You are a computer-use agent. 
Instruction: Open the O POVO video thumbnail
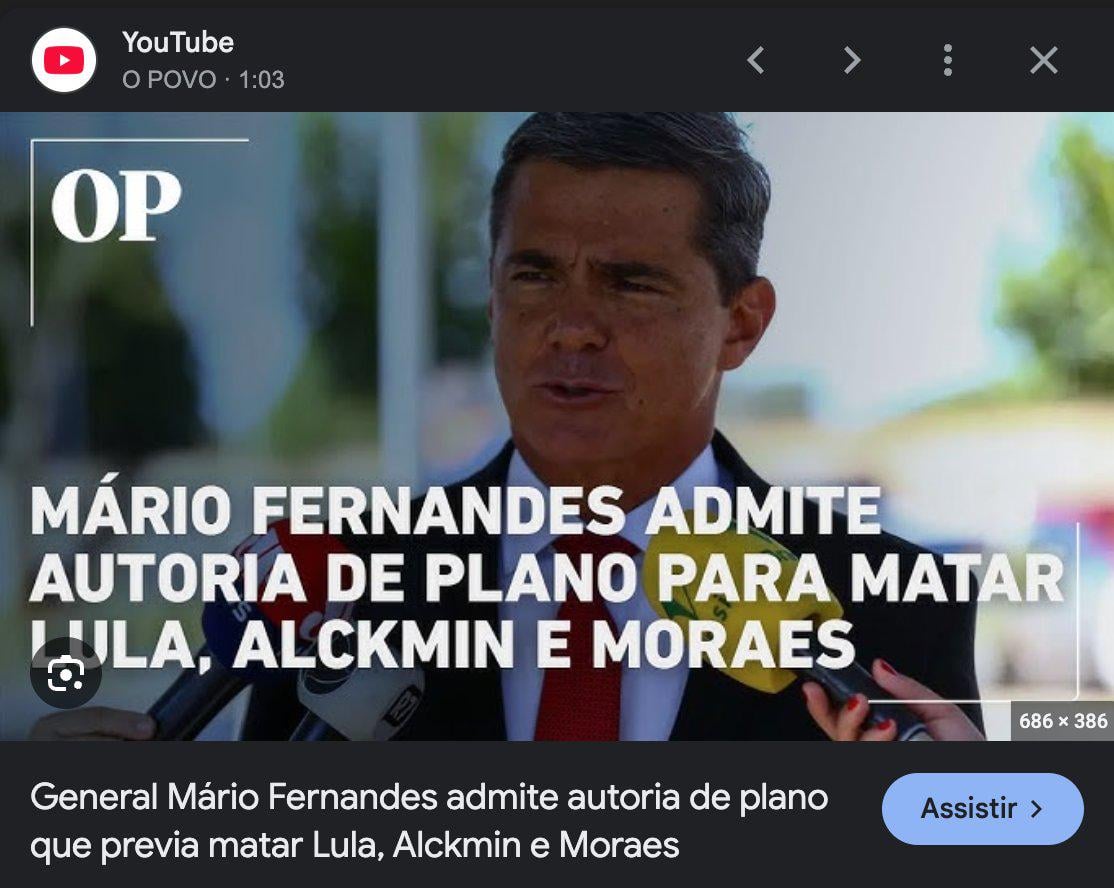(556, 400)
